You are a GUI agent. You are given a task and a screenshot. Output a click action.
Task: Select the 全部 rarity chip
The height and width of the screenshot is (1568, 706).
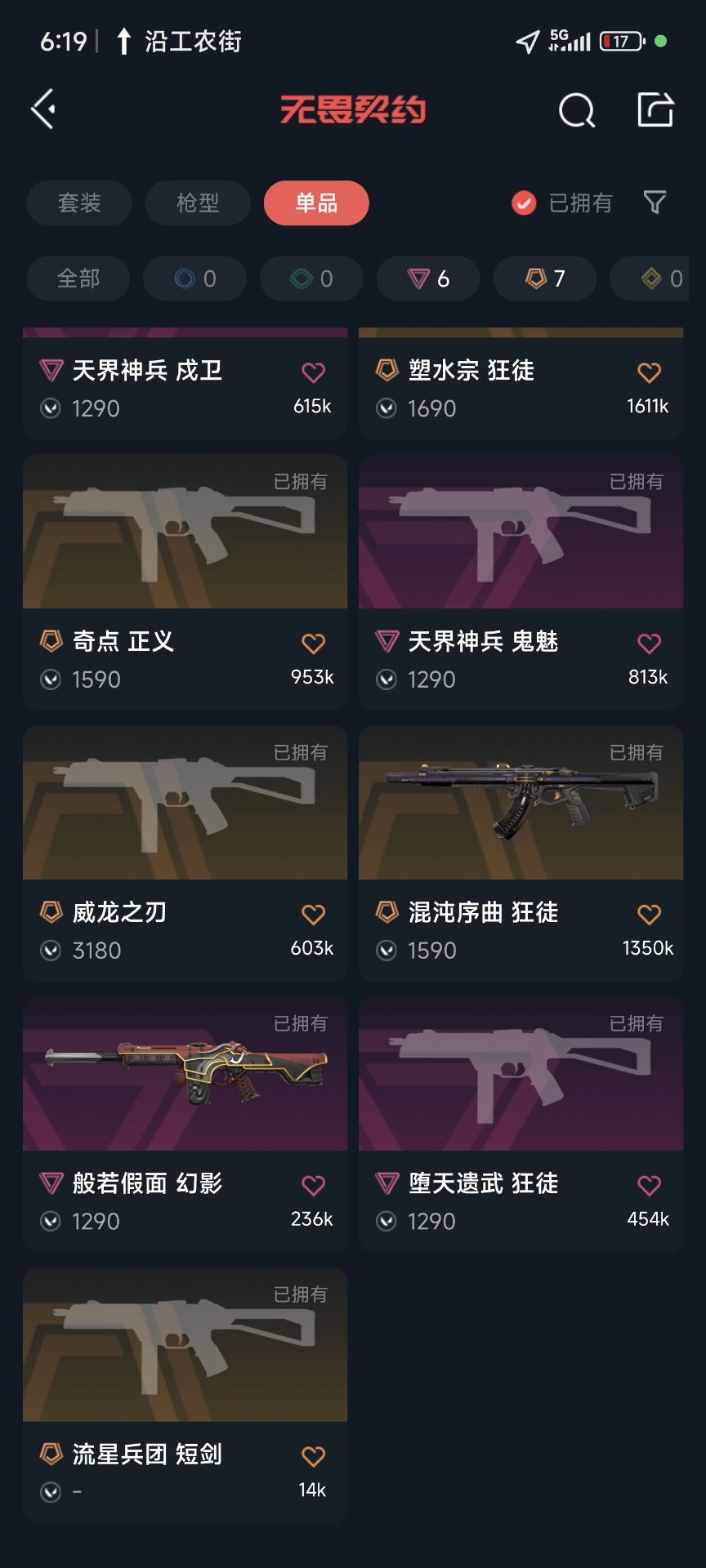pos(78,278)
